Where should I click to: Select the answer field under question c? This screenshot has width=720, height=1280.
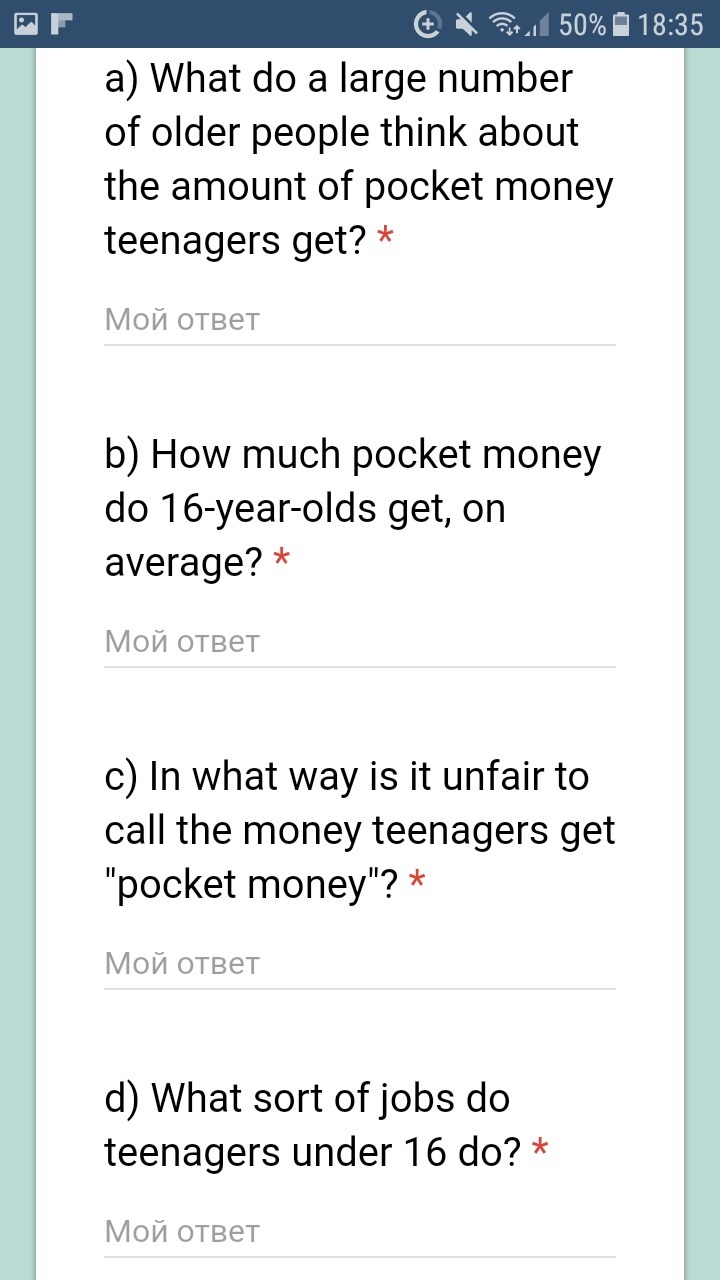[360, 965]
